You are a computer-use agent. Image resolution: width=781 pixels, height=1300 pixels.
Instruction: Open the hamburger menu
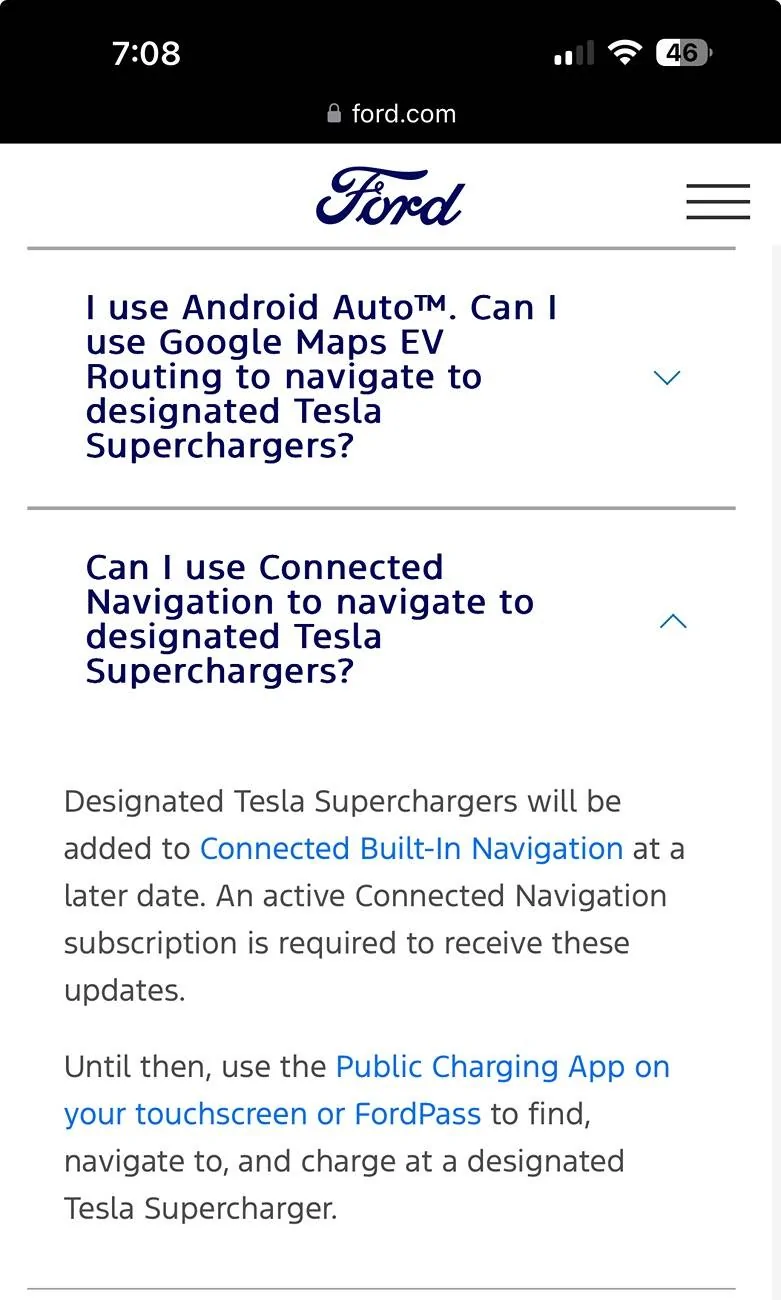pos(717,201)
